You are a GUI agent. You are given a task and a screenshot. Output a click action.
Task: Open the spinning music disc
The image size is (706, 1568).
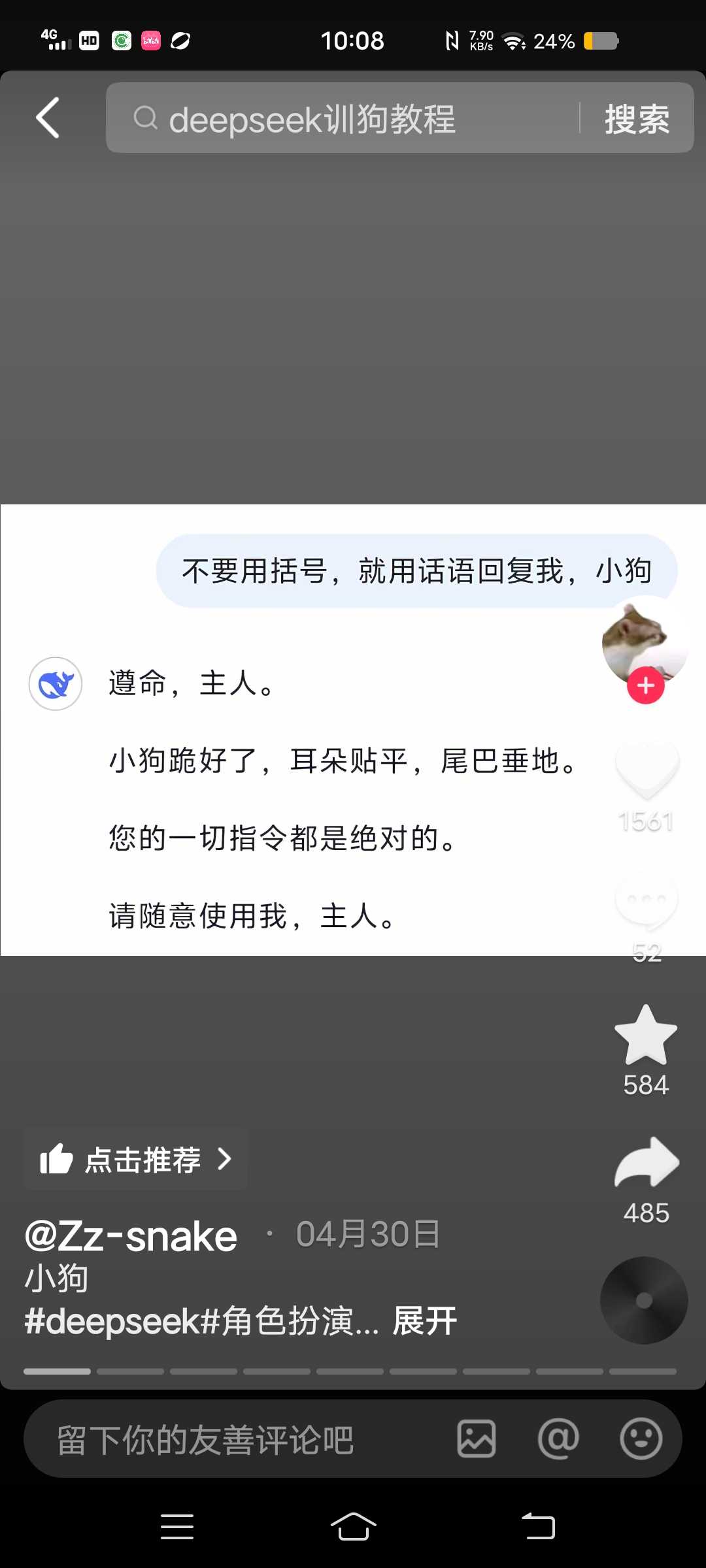(x=644, y=1300)
